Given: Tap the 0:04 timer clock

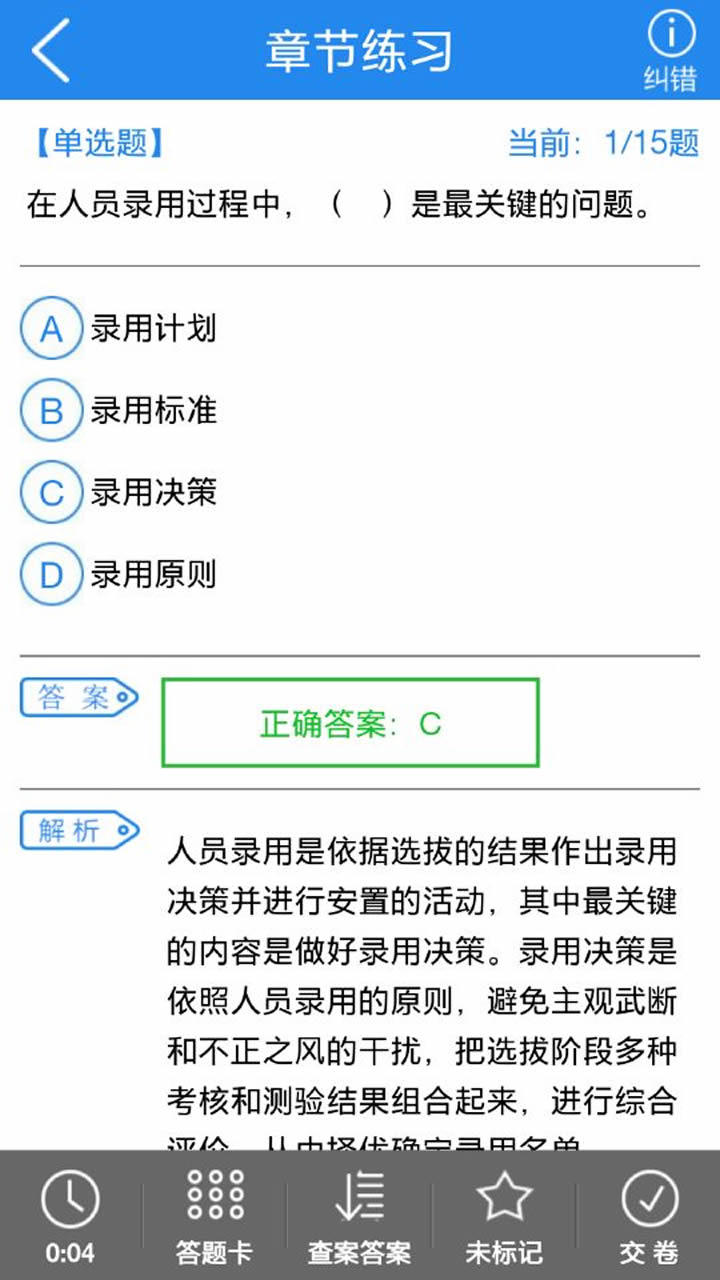Looking at the screenshot, I should click(x=70, y=1216).
